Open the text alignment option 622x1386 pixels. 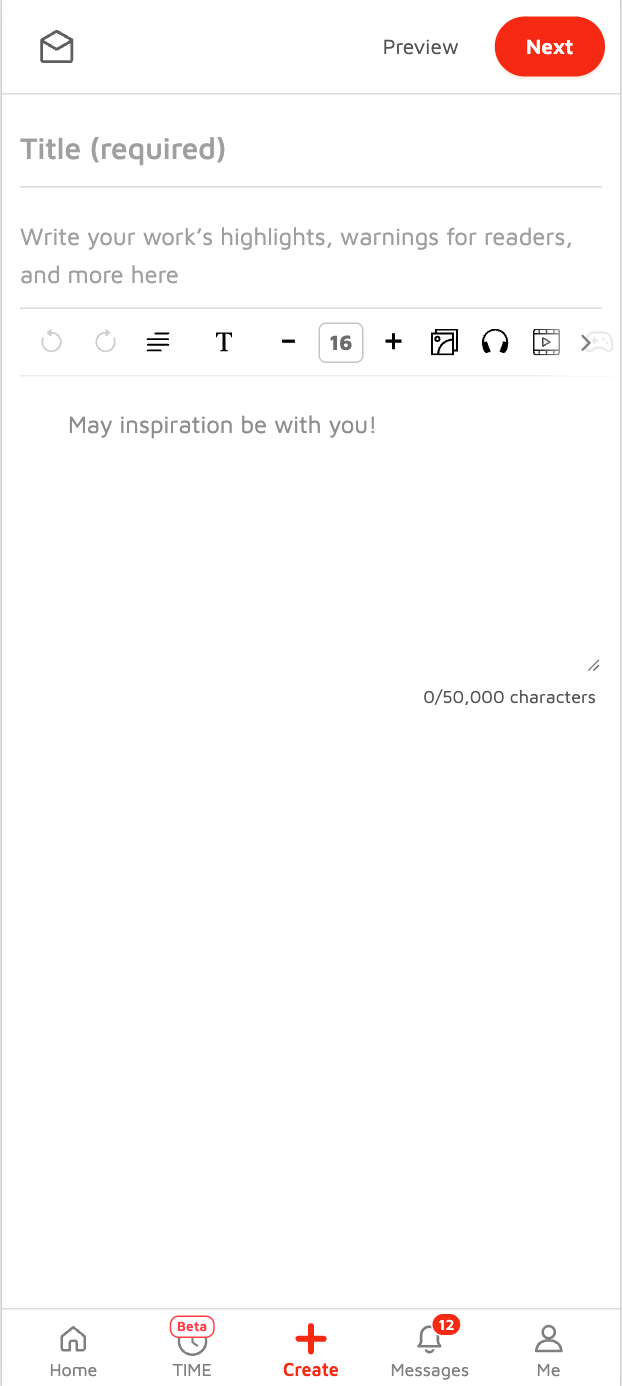[158, 343]
